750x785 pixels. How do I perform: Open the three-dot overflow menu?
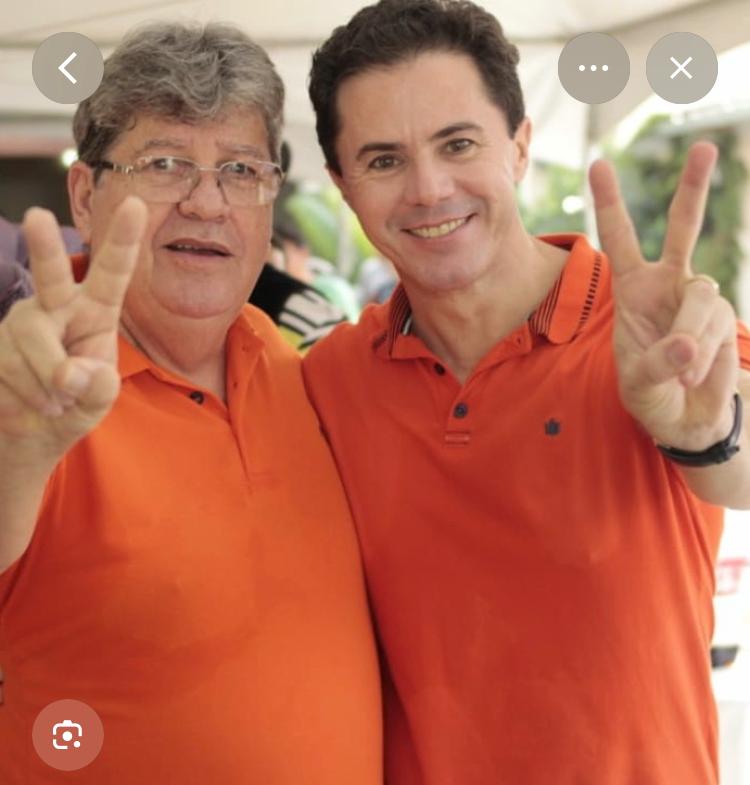(593, 68)
